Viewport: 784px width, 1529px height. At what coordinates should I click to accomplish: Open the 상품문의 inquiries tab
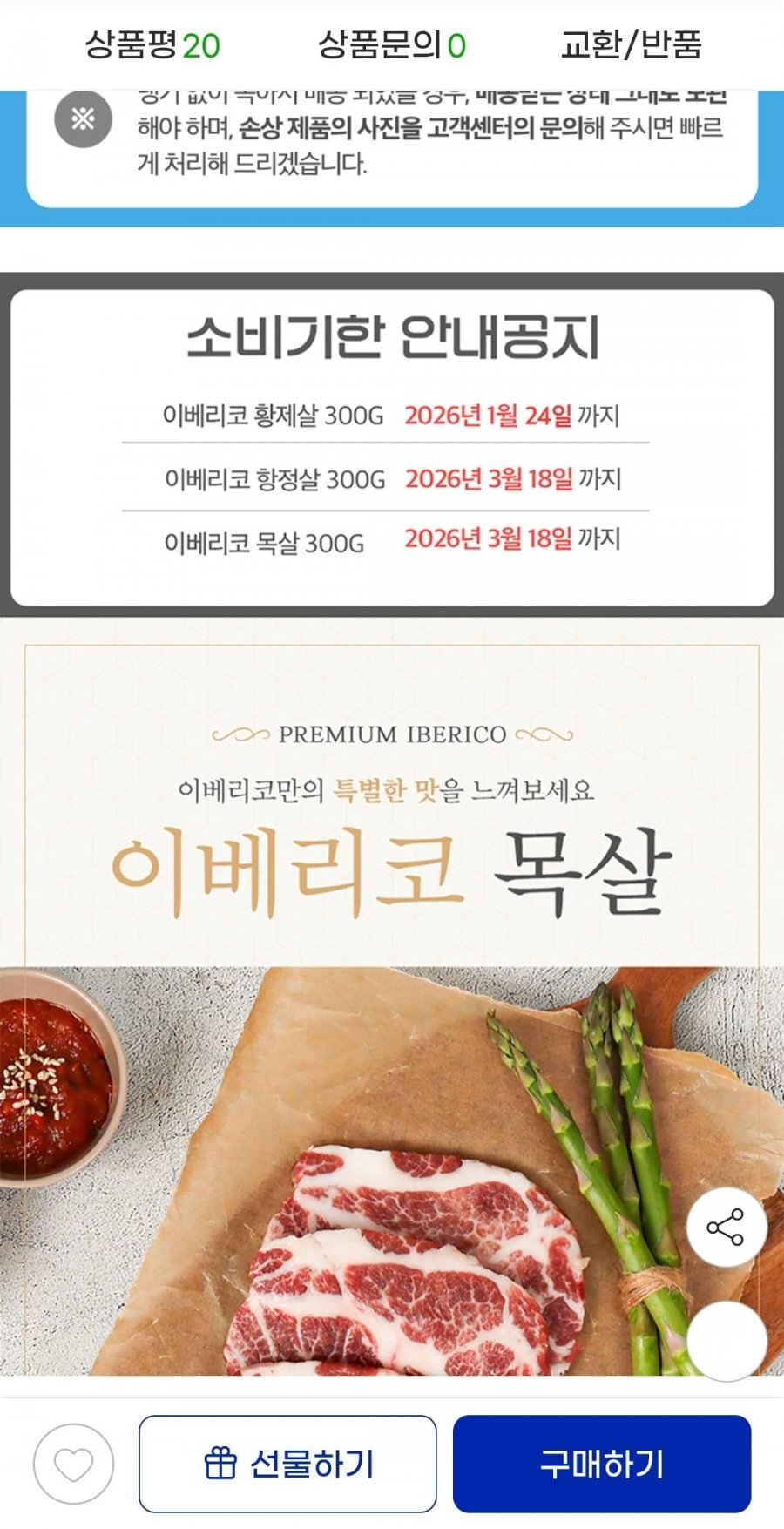(391, 44)
